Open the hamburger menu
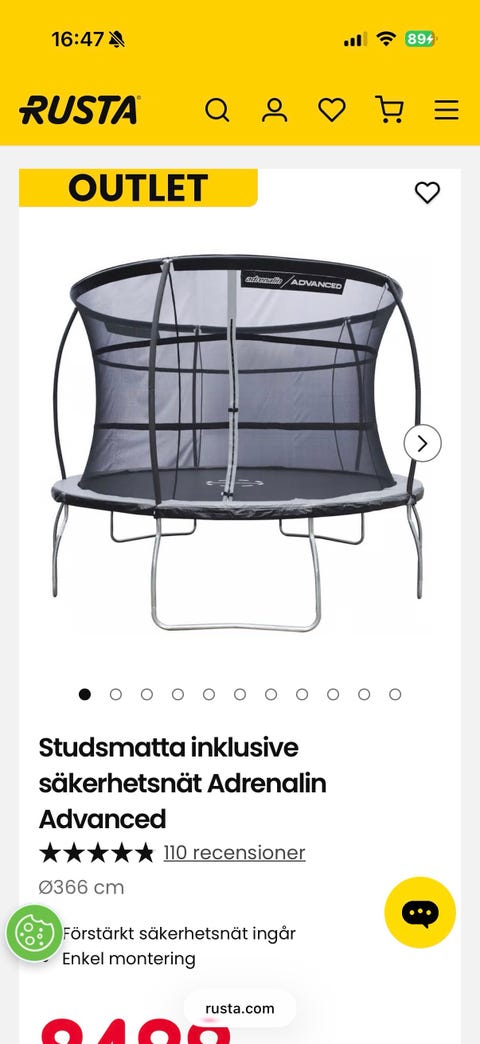This screenshot has height=1044, width=480. pos(447,110)
